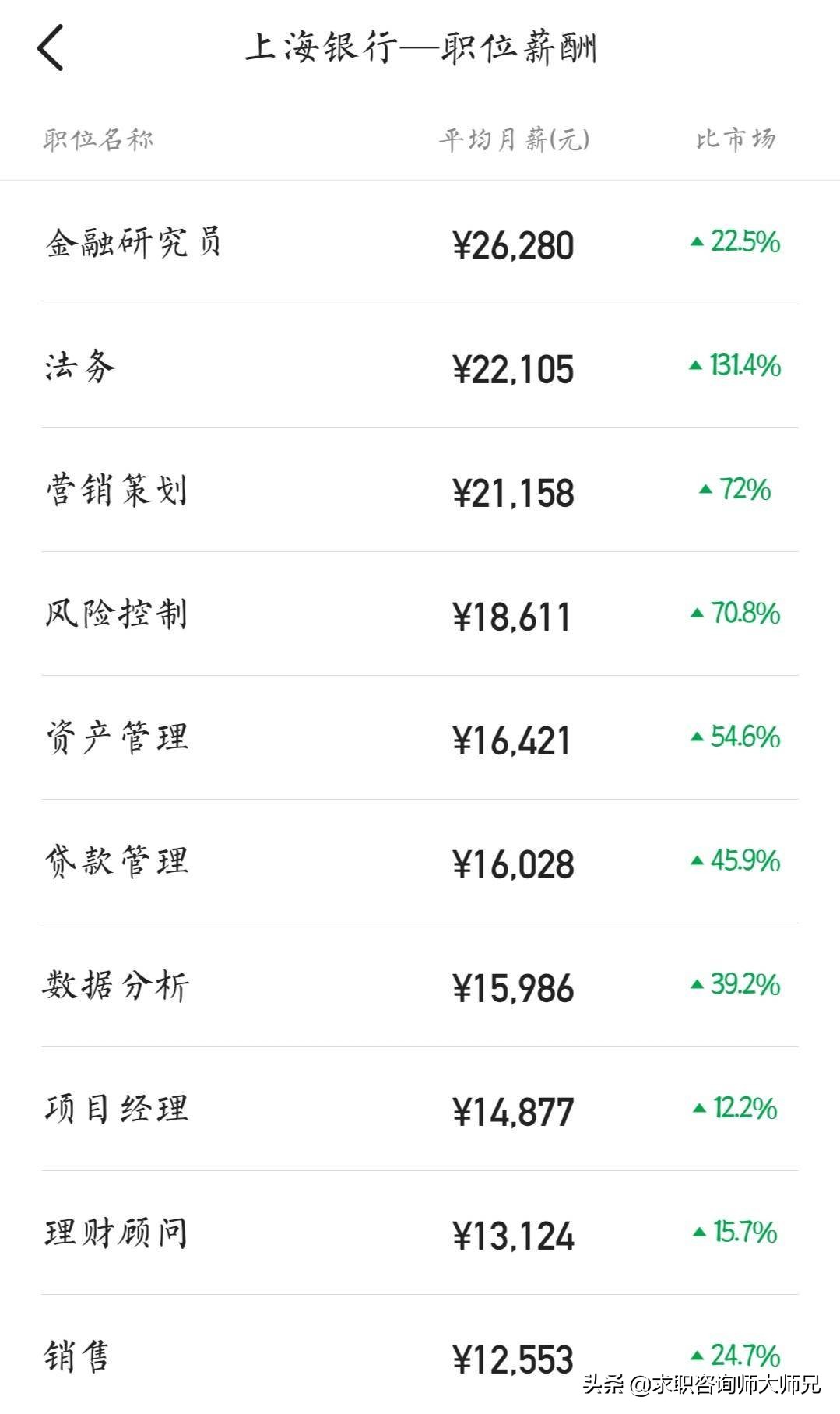Click the green up arrow next to 22.5%
Image resolution: width=840 pixels, height=1414 pixels.
click(696, 241)
